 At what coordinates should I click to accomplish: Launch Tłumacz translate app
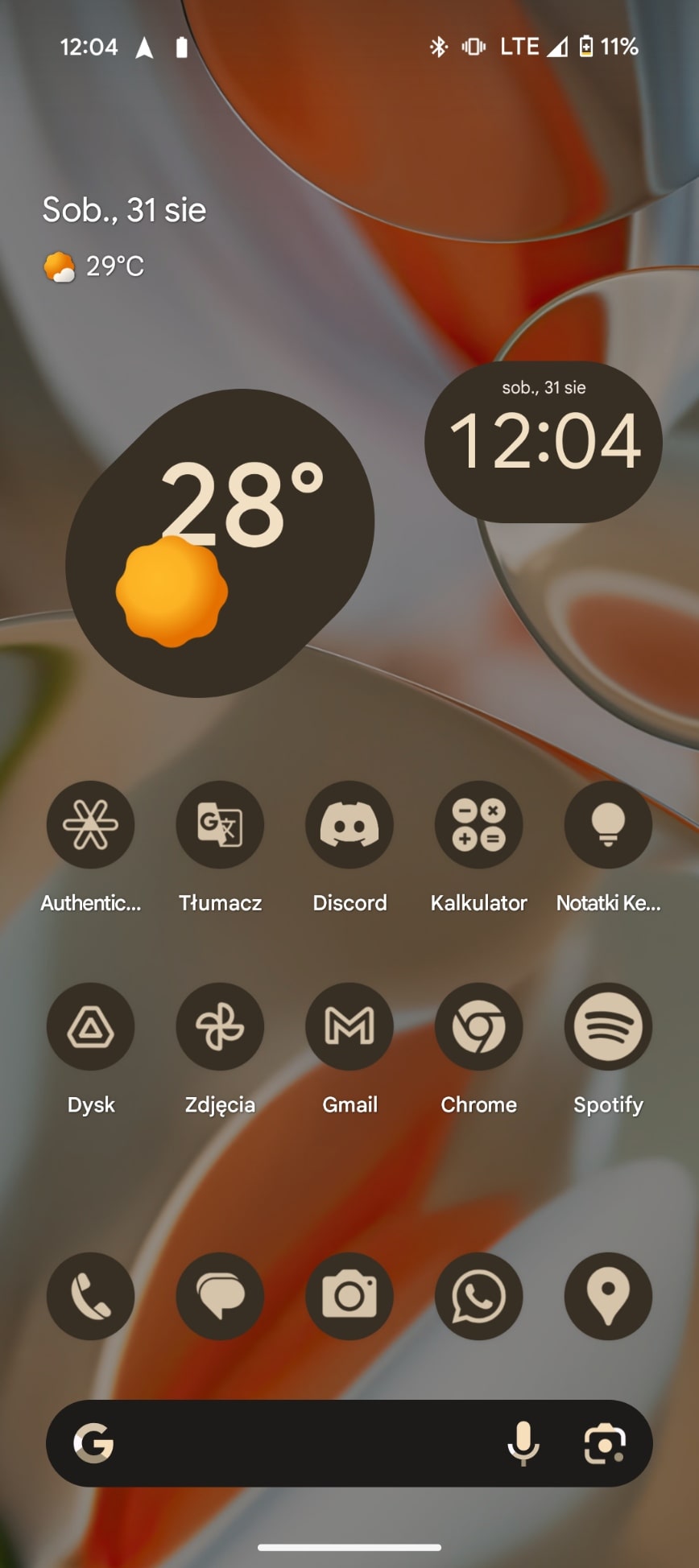point(220,824)
